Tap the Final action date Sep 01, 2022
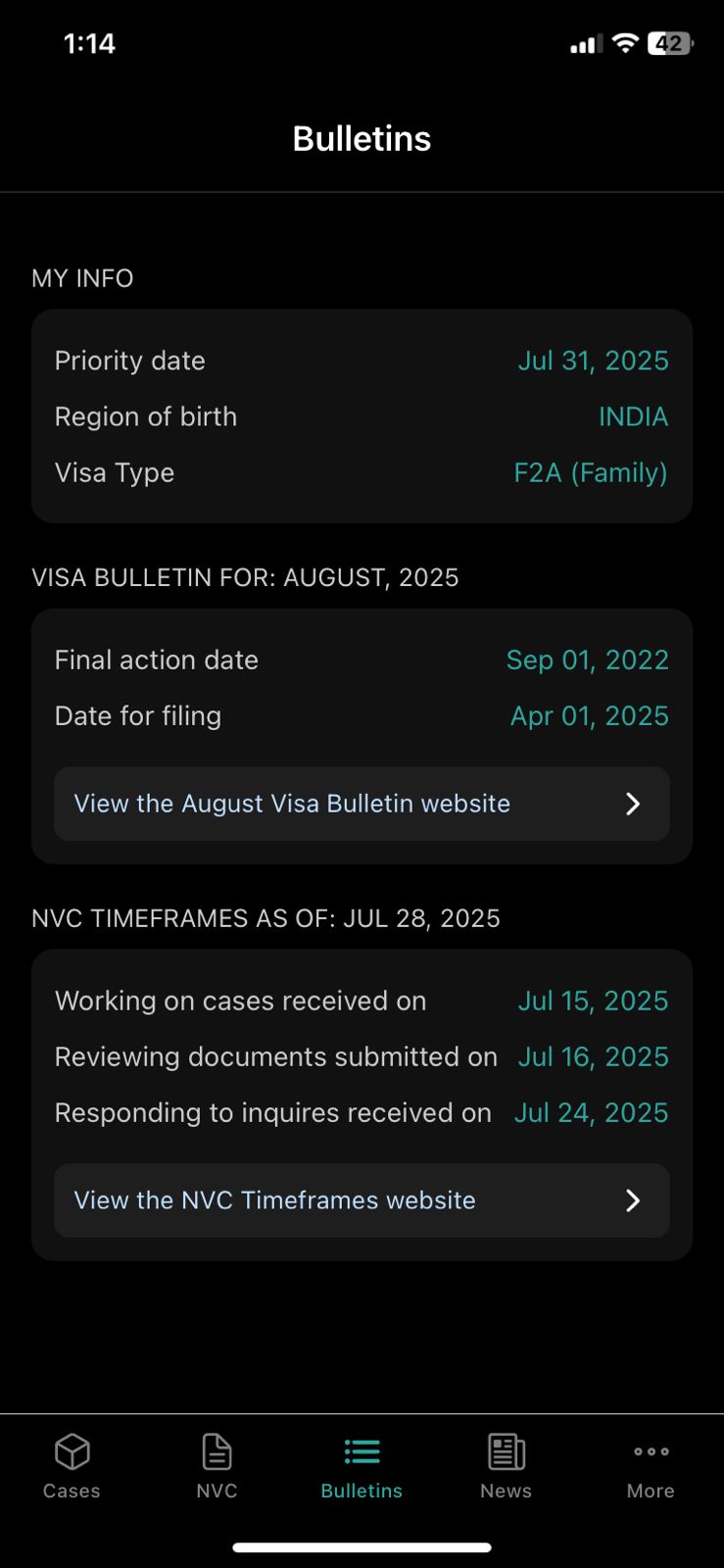The height and width of the screenshot is (1568, 724). (587, 660)
